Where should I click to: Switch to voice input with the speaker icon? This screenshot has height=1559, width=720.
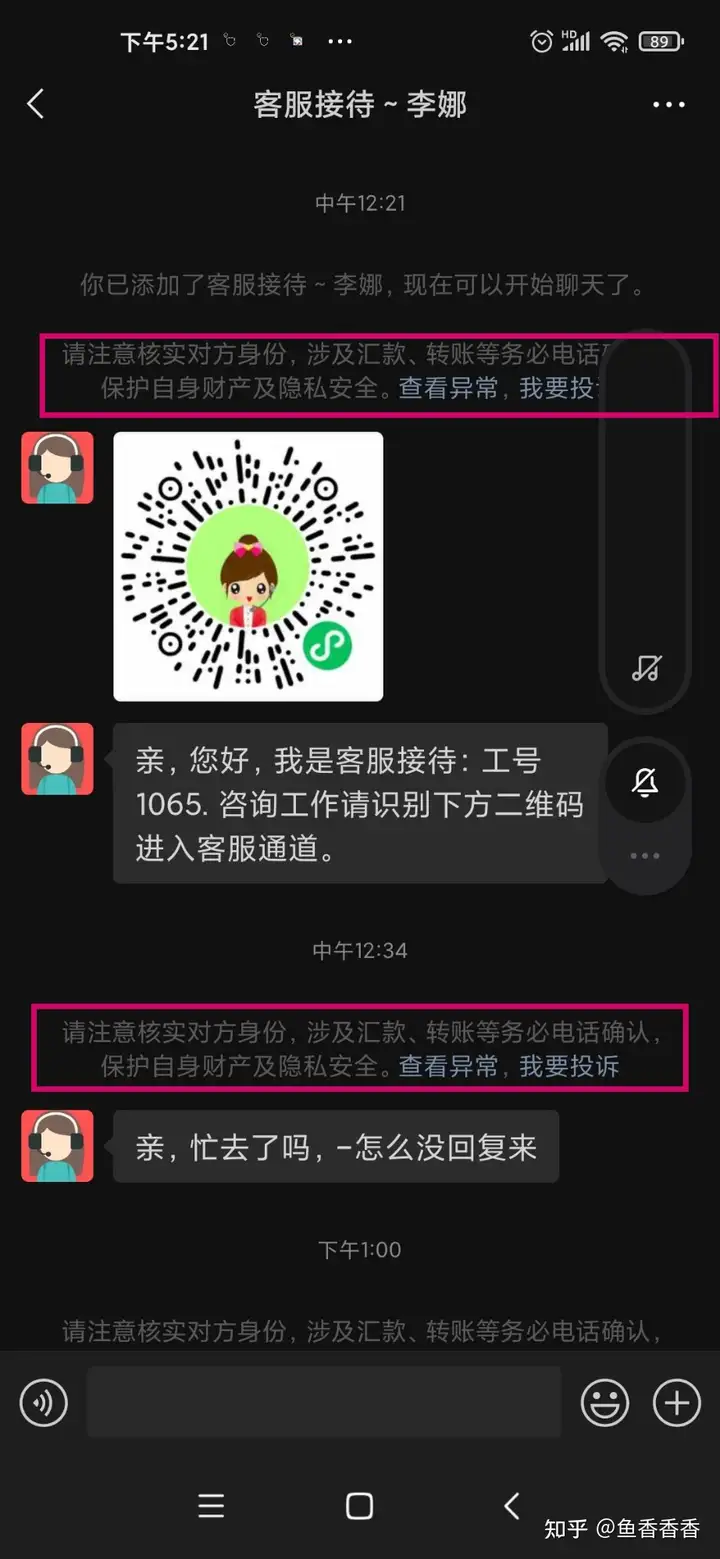[x=44, y=1403]
